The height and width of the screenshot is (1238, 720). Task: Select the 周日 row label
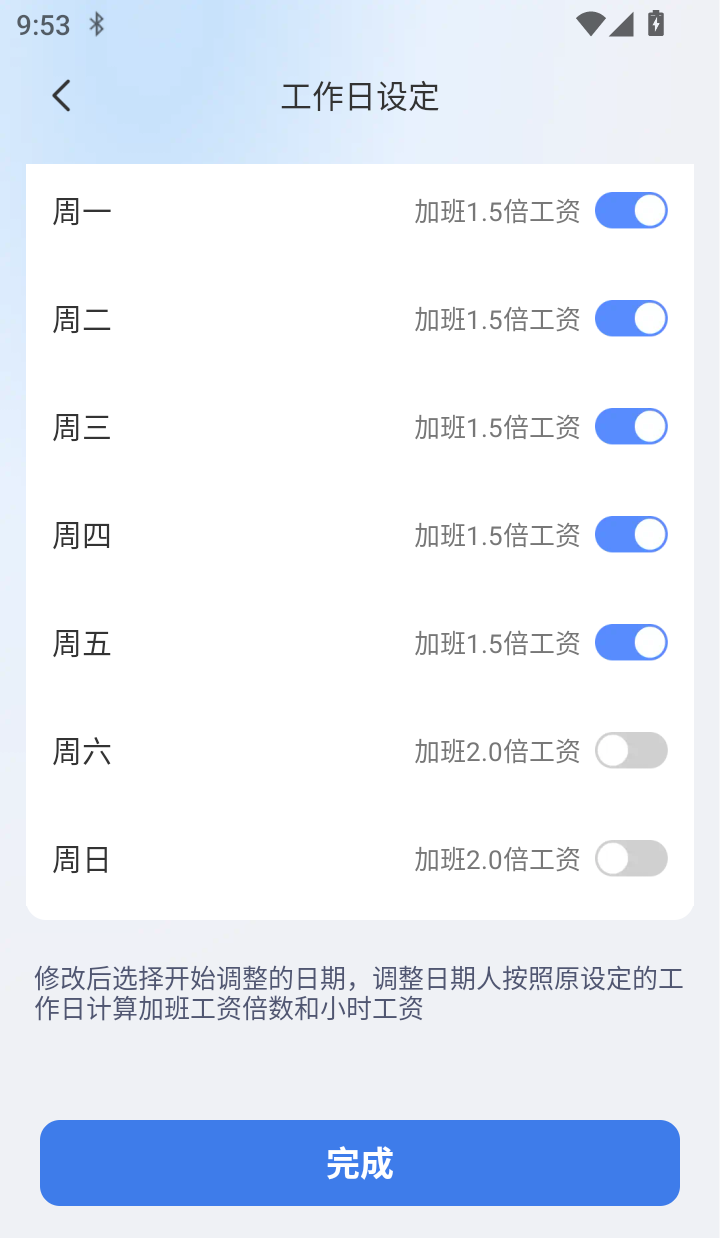pyautogui.click(x=81, y=858)
